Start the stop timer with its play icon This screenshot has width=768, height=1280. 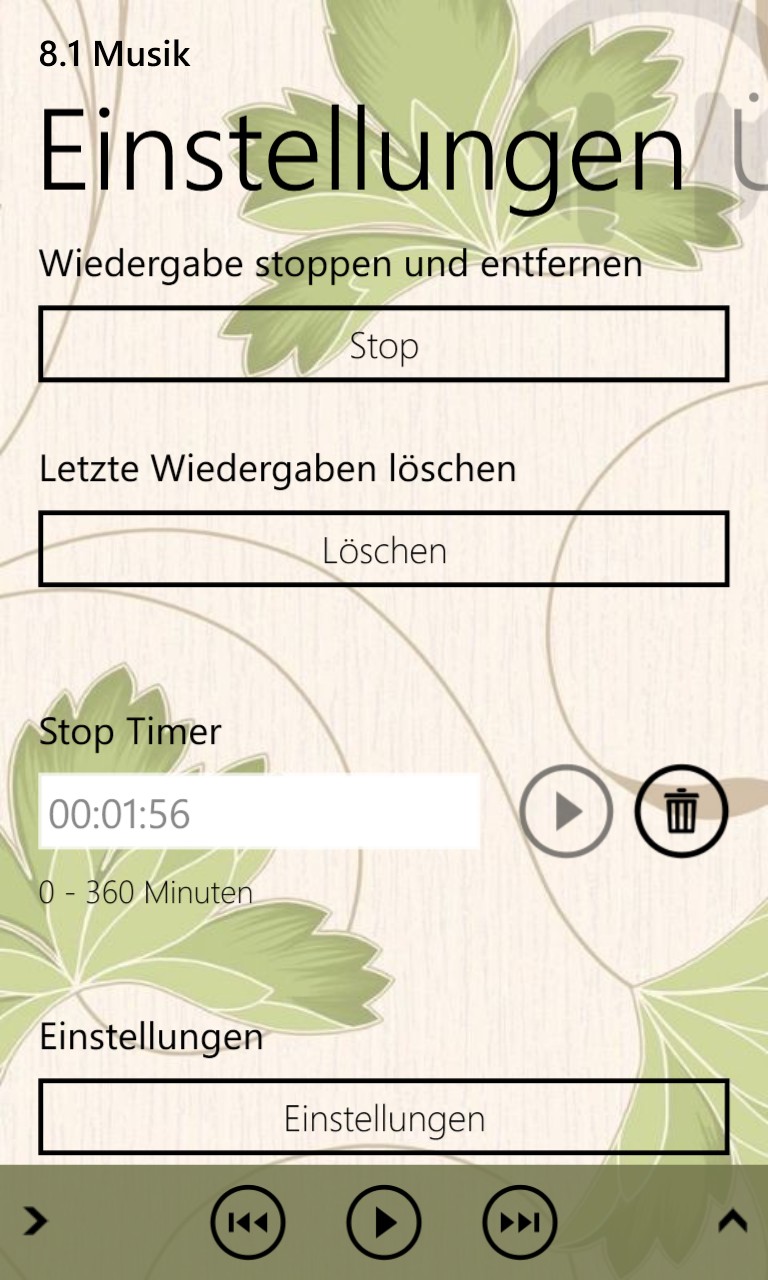pyautogui.click(x=566, y=811)
